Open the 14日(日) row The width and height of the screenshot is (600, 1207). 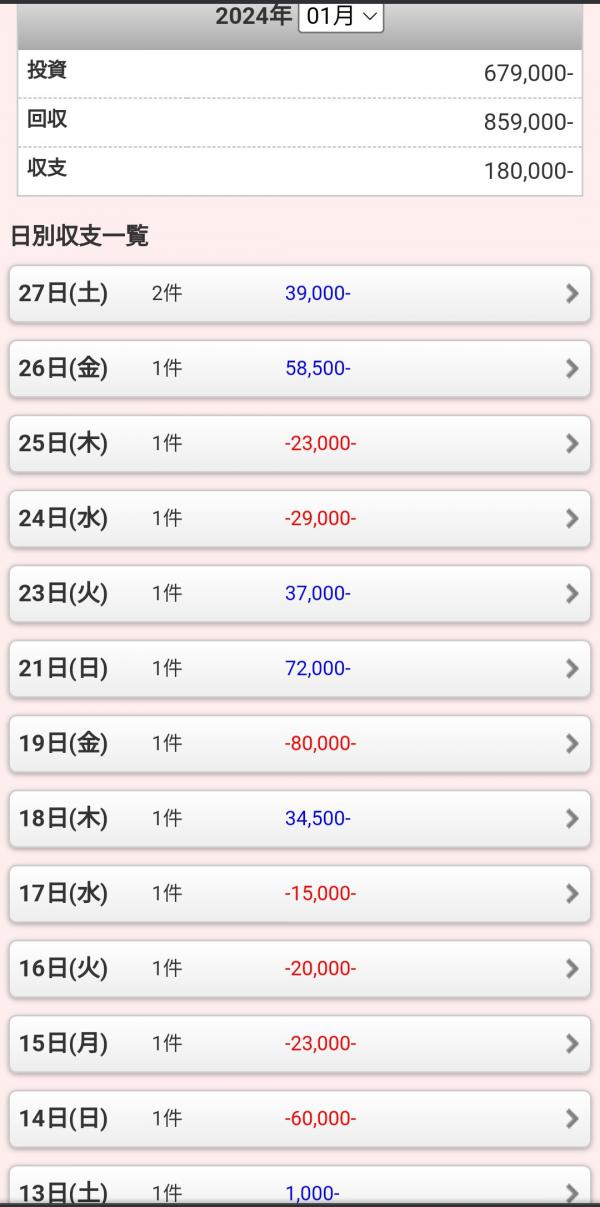300,1118
